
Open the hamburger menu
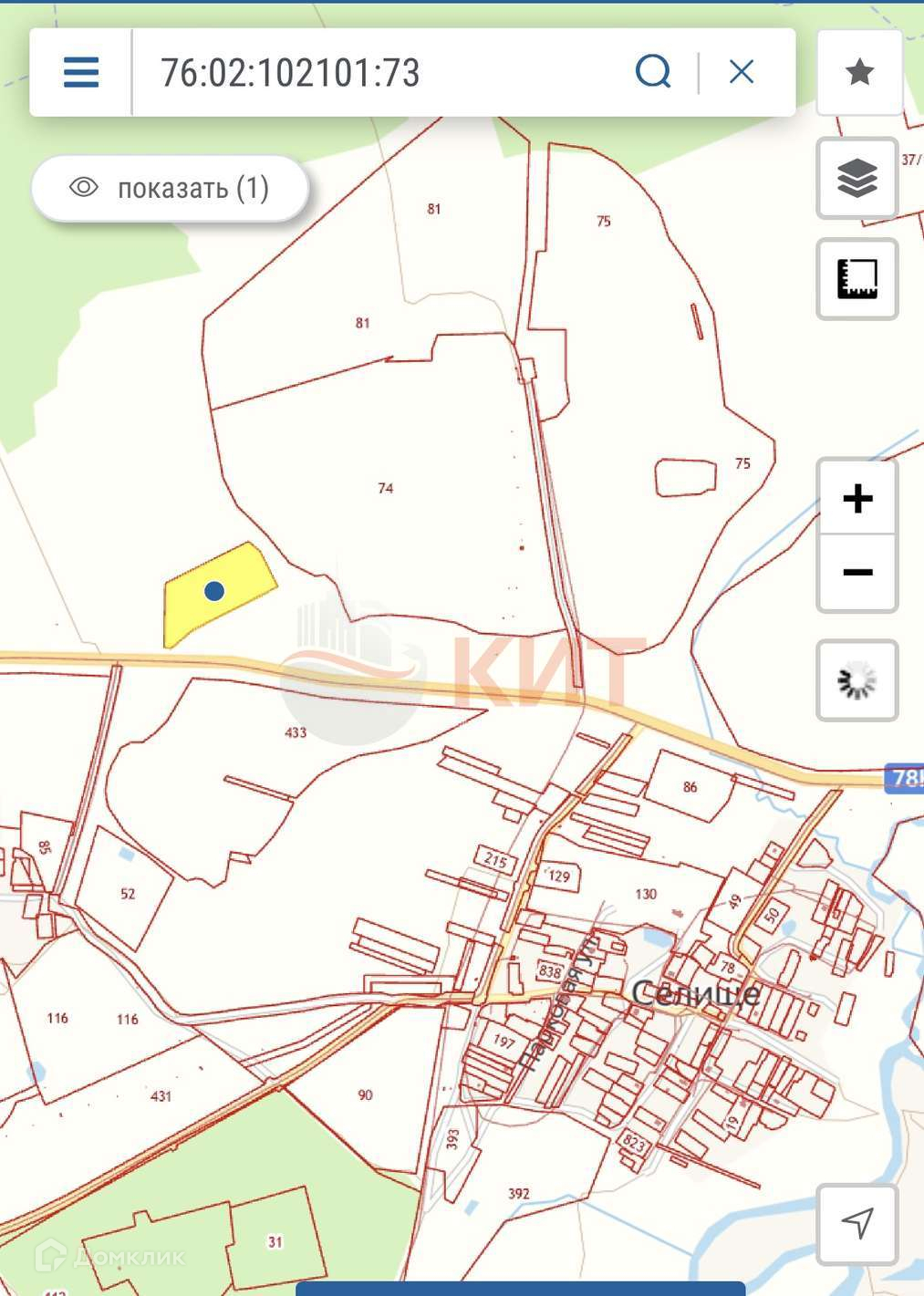81,72
